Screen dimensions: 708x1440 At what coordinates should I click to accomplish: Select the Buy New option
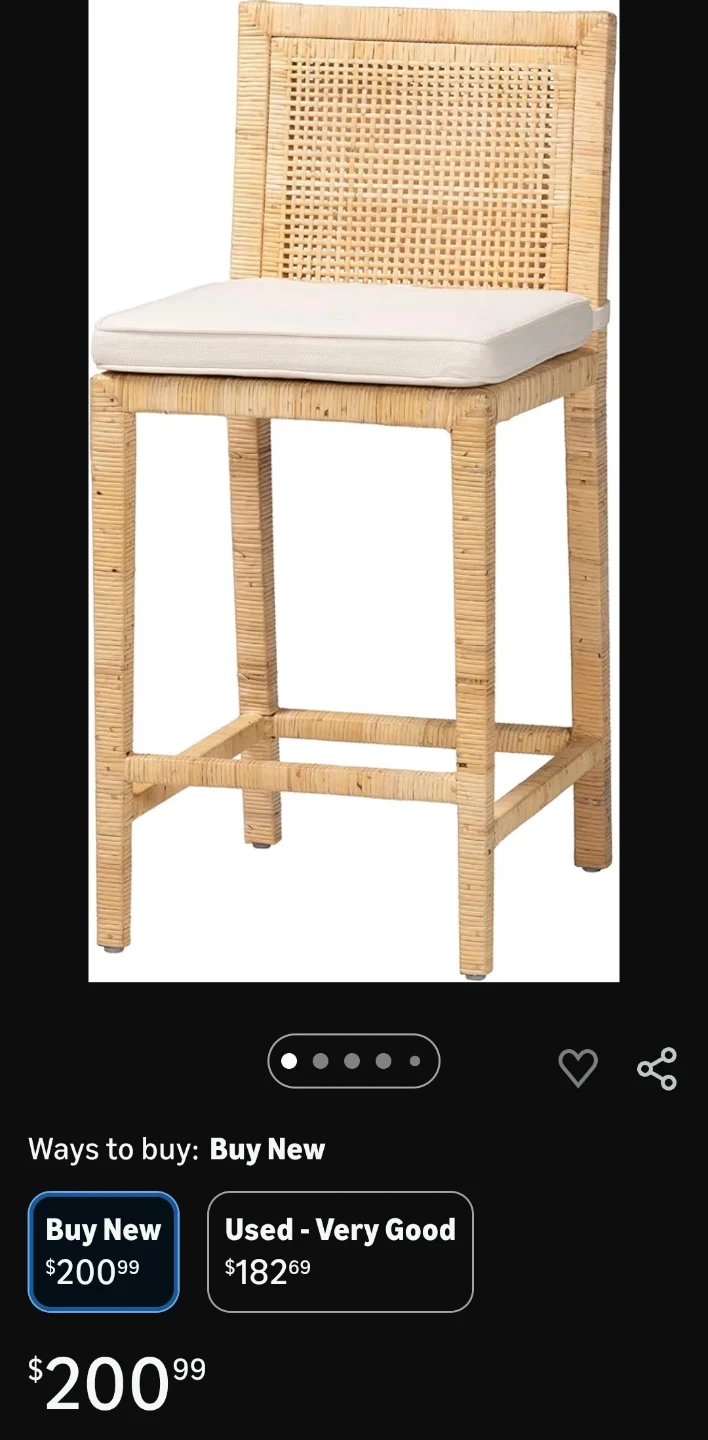[x=103, y=1251]
